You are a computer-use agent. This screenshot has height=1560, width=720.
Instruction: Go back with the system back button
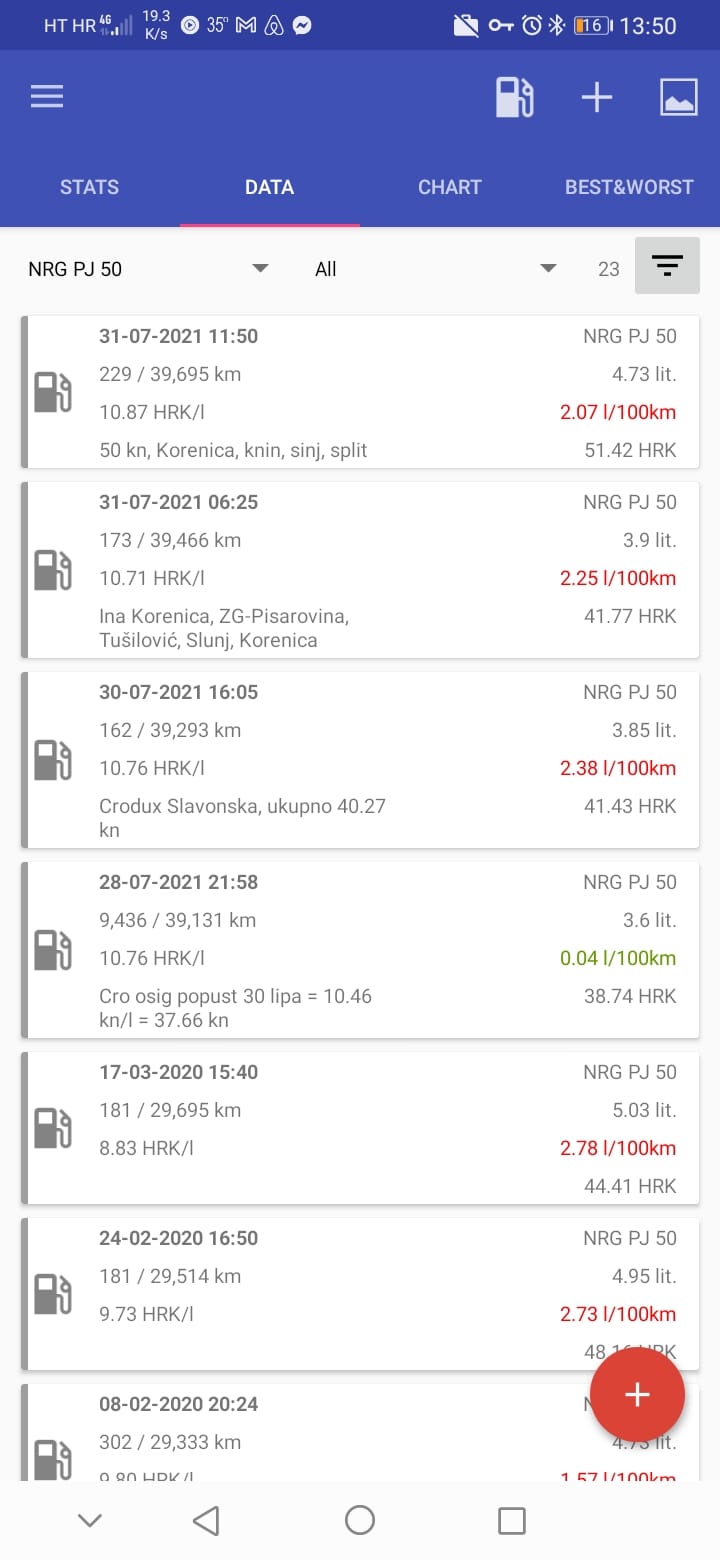coord(206,1521)
